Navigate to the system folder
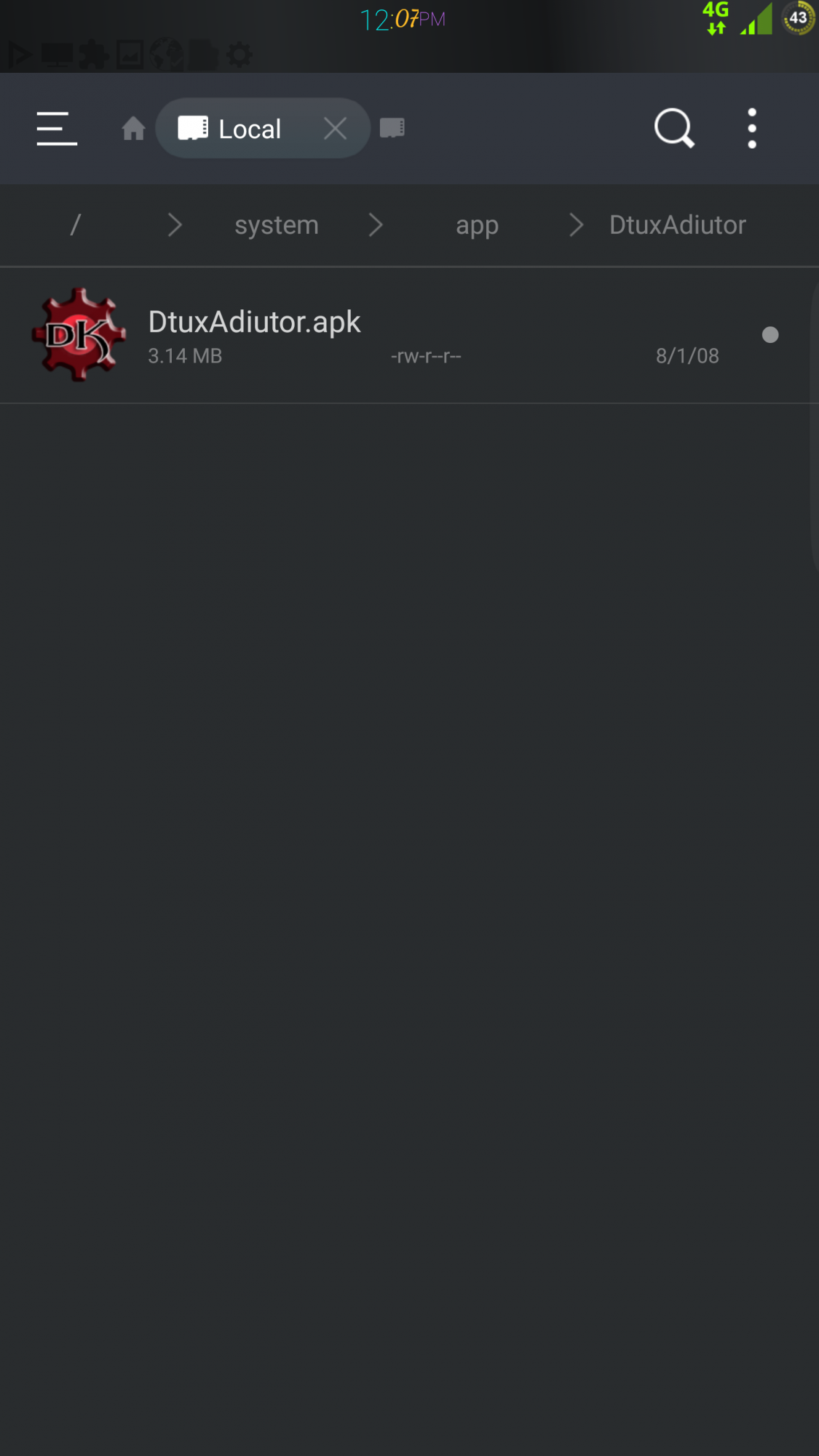The image size is (819, 1456). 276,225
